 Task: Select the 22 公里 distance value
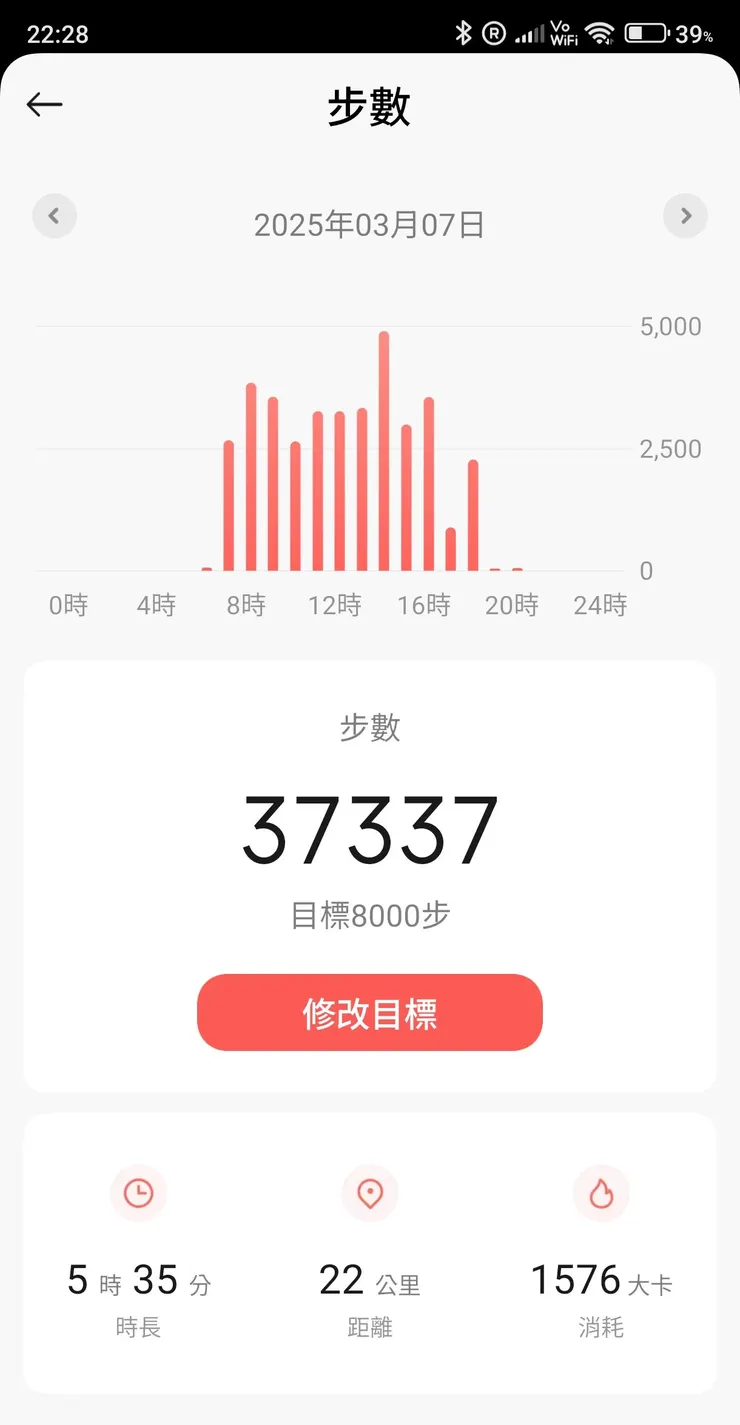click(369, 1279)
